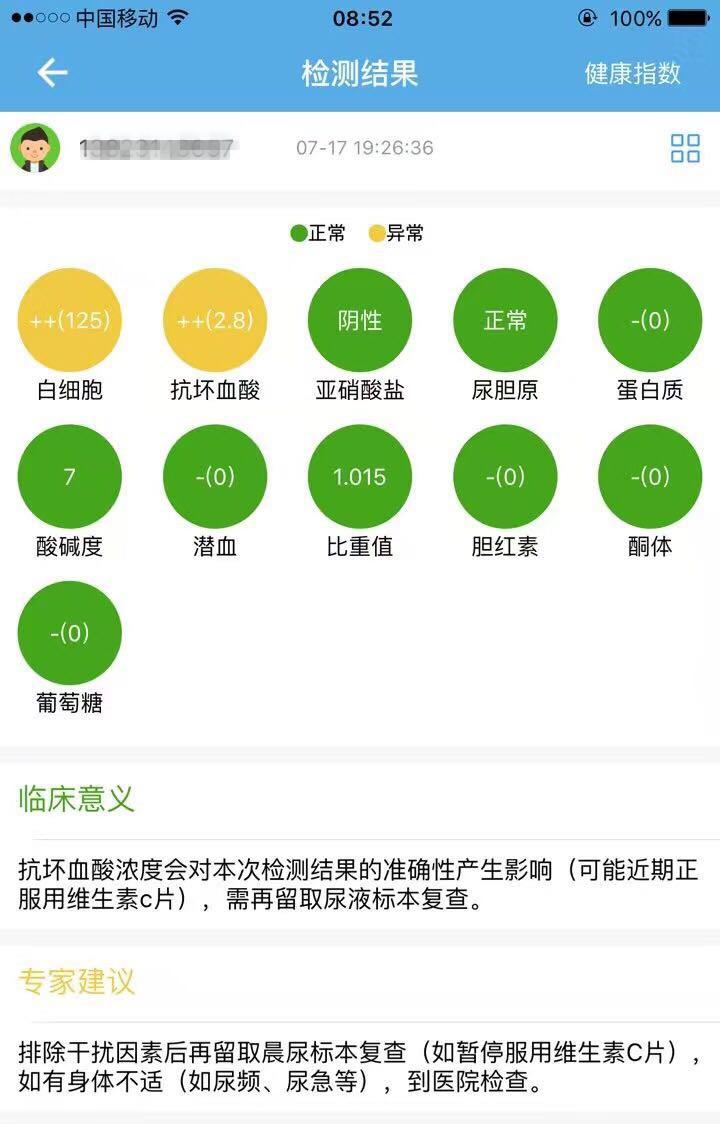Image resolution: width=720 pixels, height=1124 pixels.
Task: Open the 胆红素 result indicator
Action: (505, 476)
